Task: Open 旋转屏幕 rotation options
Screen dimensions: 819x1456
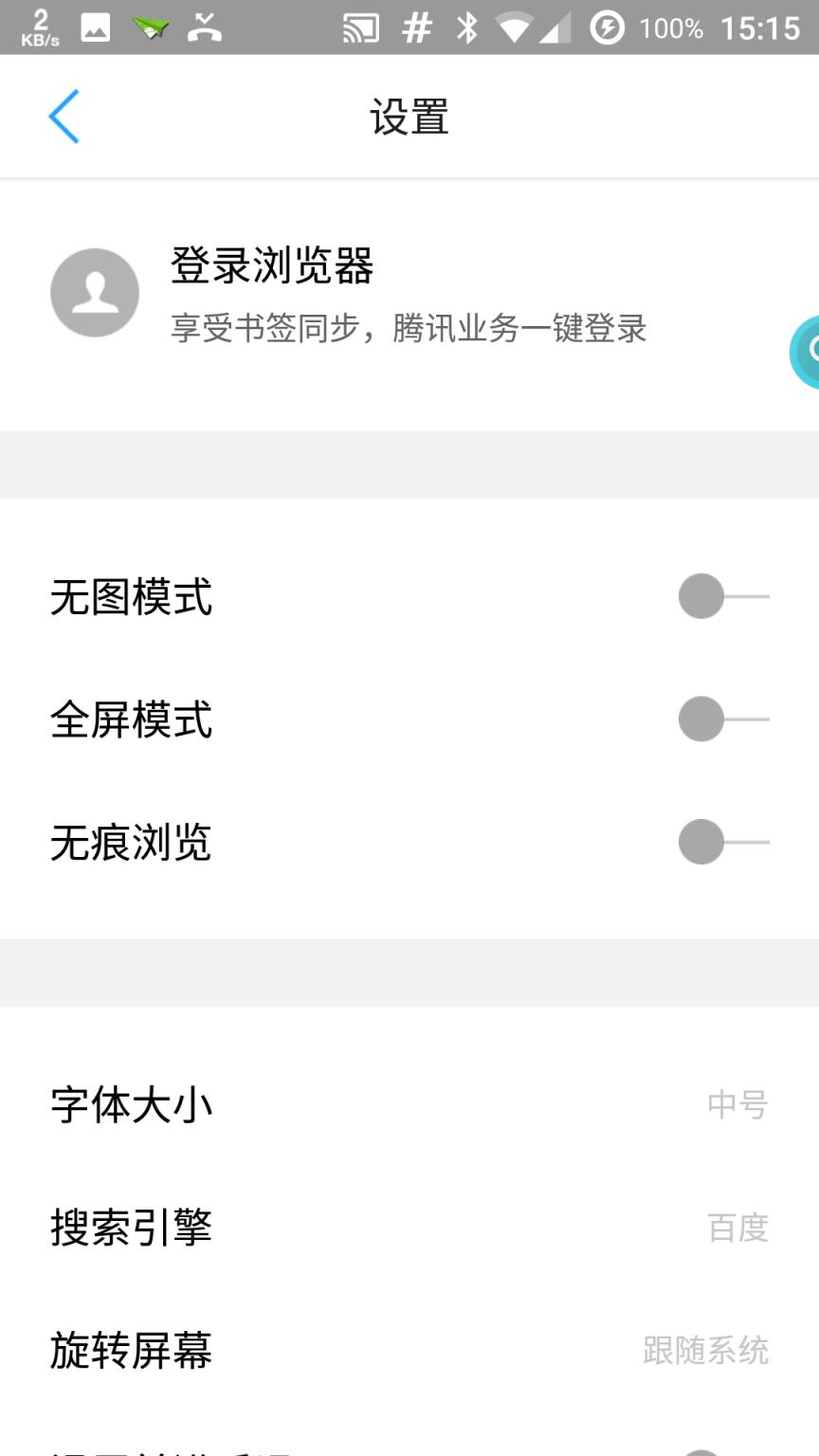Action: click(409, 1352)
